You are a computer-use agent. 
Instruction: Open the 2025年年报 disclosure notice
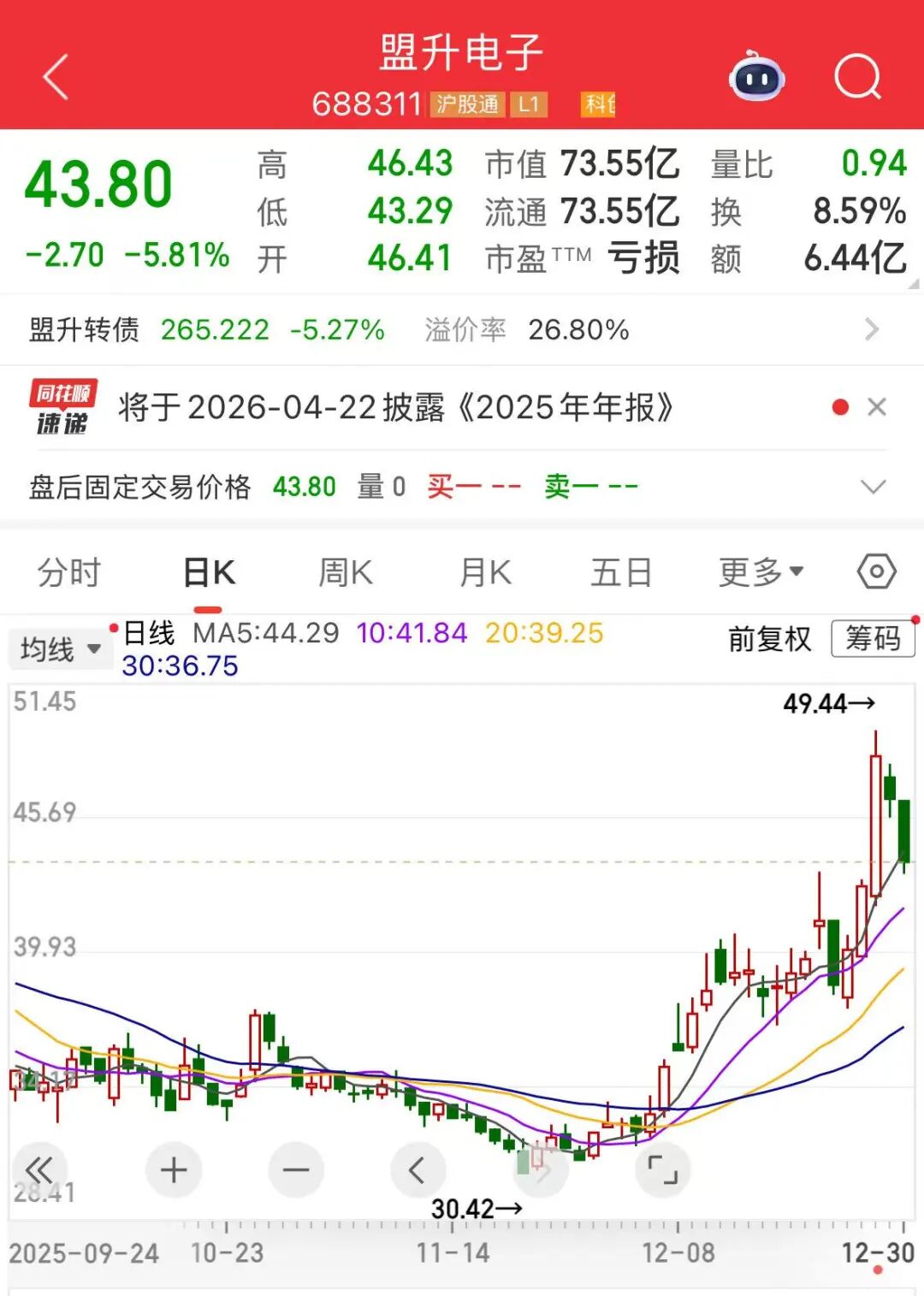point(395,408)
